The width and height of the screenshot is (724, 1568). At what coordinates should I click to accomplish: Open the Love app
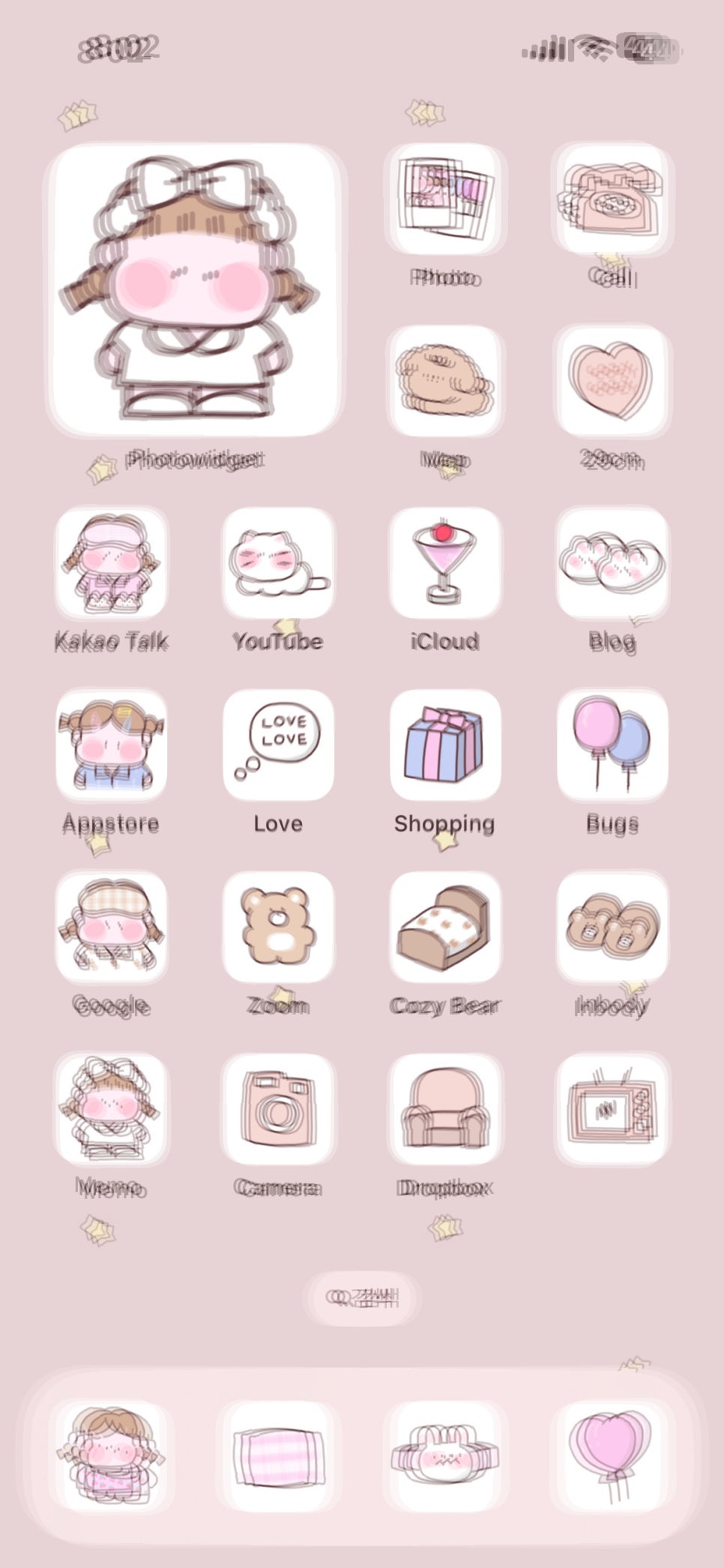(278, 745)
